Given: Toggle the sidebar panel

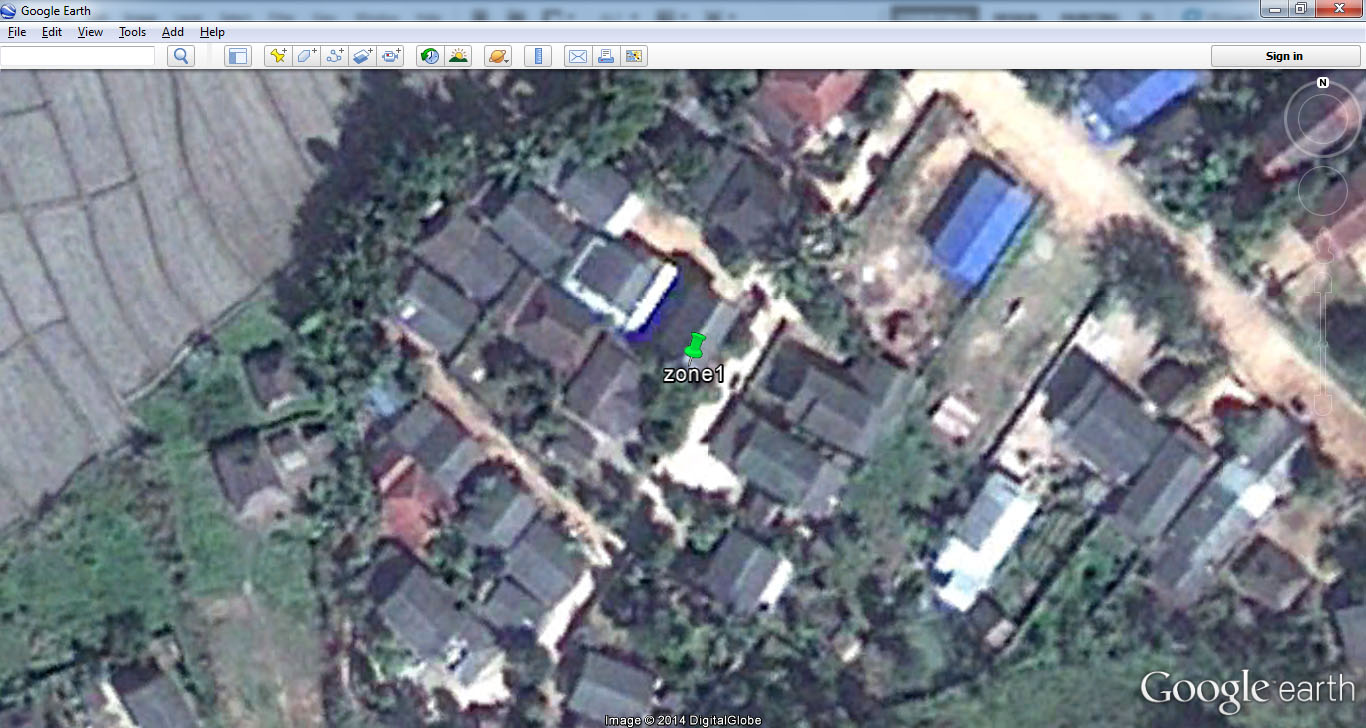Looking at the screenshot, I should pos(237,56).
